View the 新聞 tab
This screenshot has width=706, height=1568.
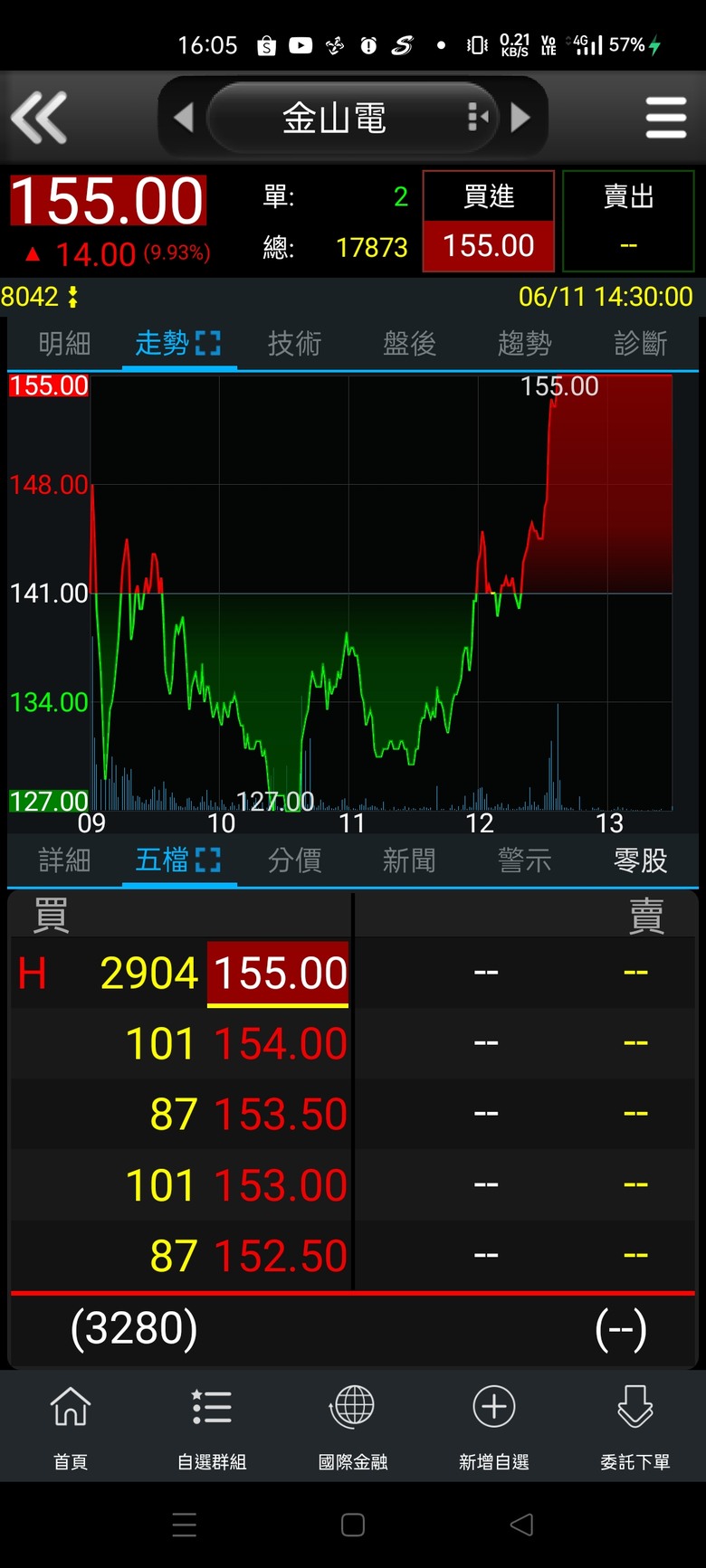[409, 860]
